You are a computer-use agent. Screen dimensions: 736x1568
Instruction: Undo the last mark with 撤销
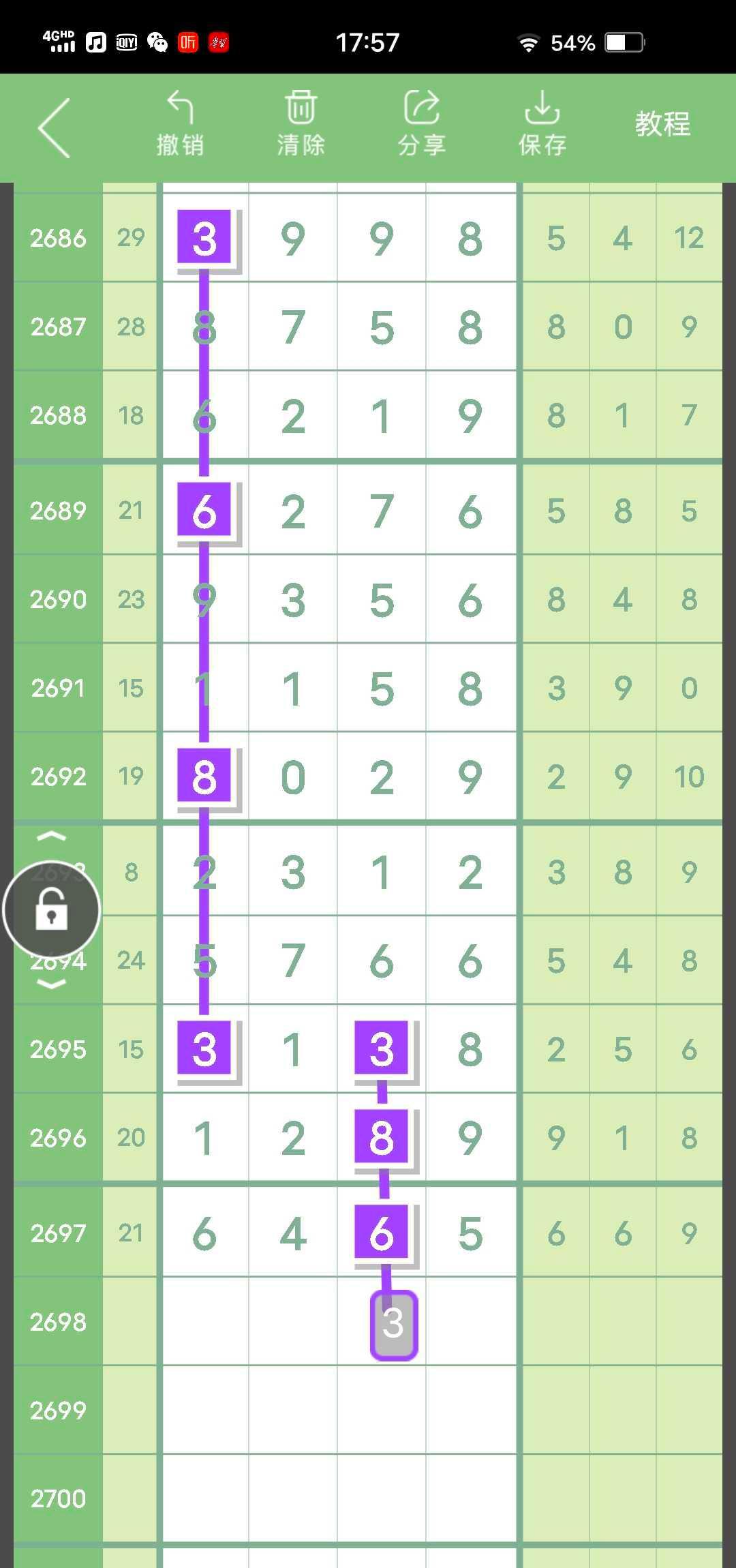coord(180,124)
